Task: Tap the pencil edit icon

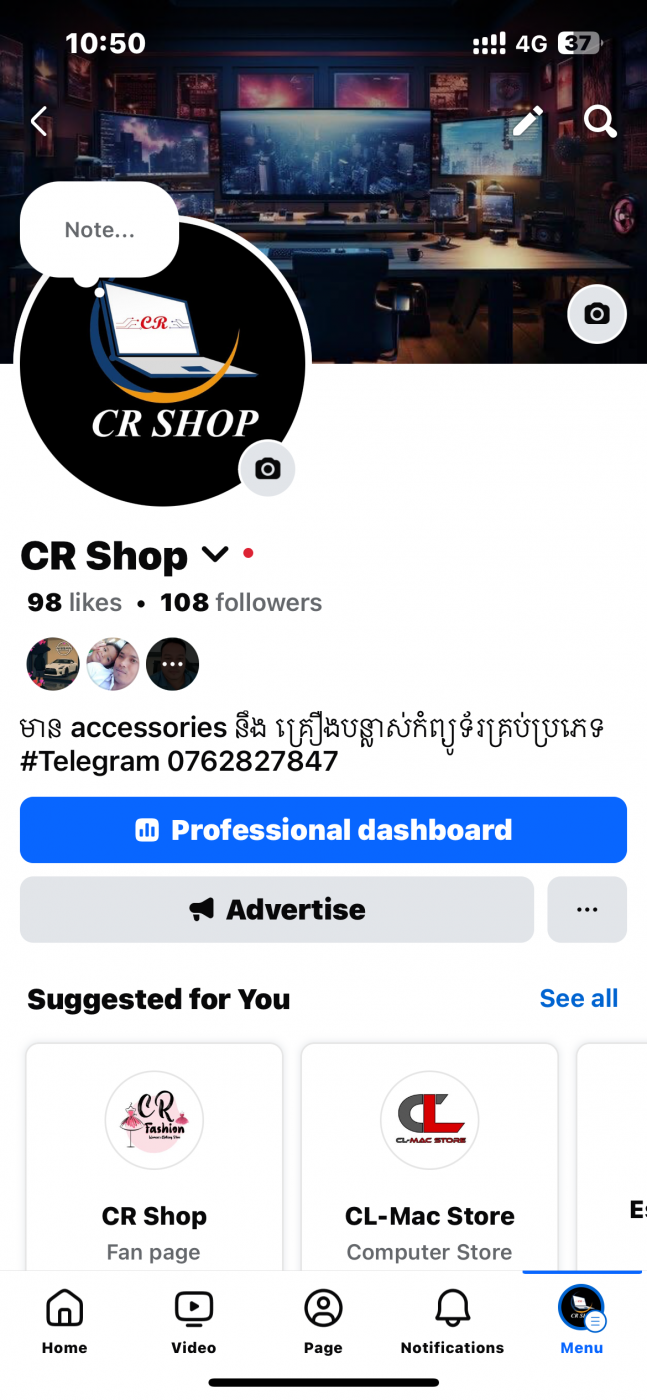Action: click(527, 121)
